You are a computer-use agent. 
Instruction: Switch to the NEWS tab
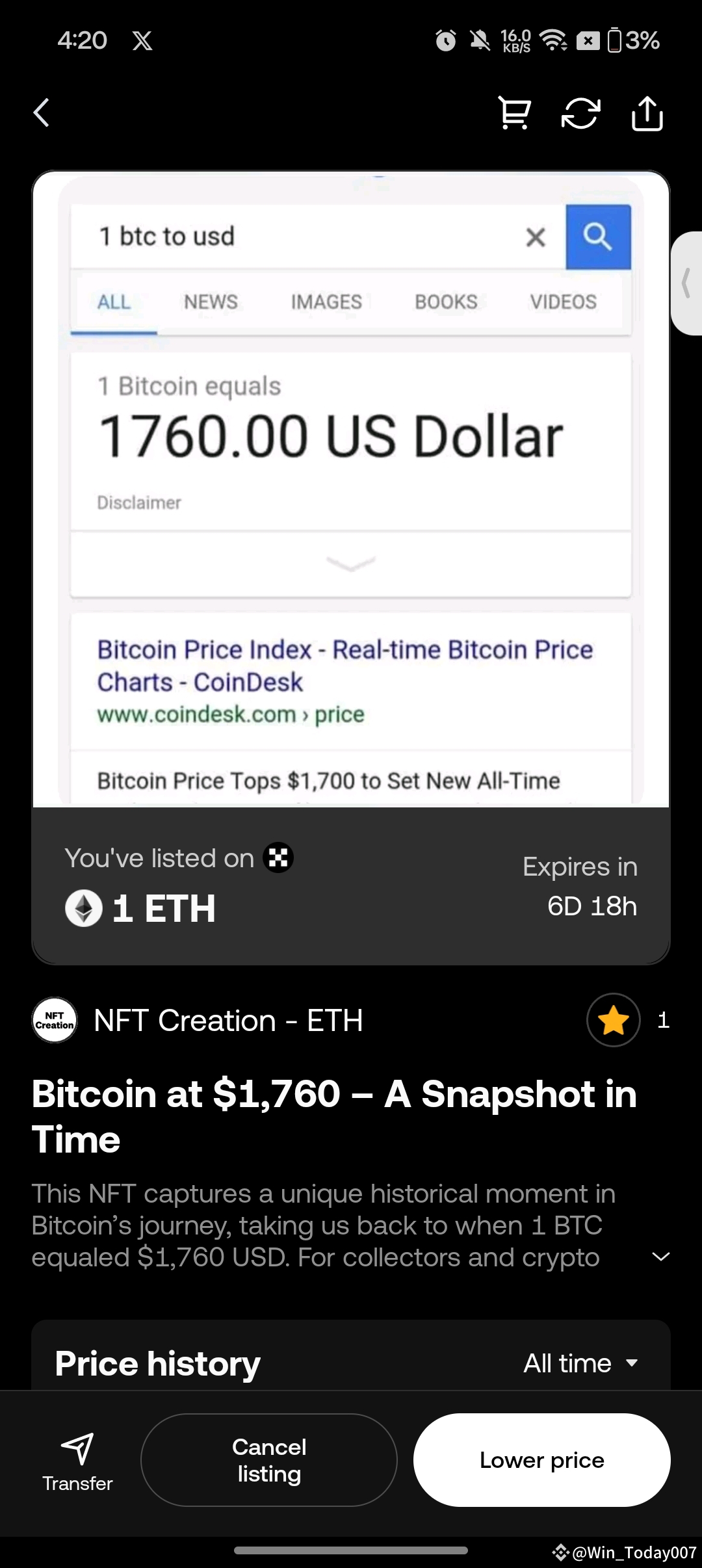tap(211, 301)
